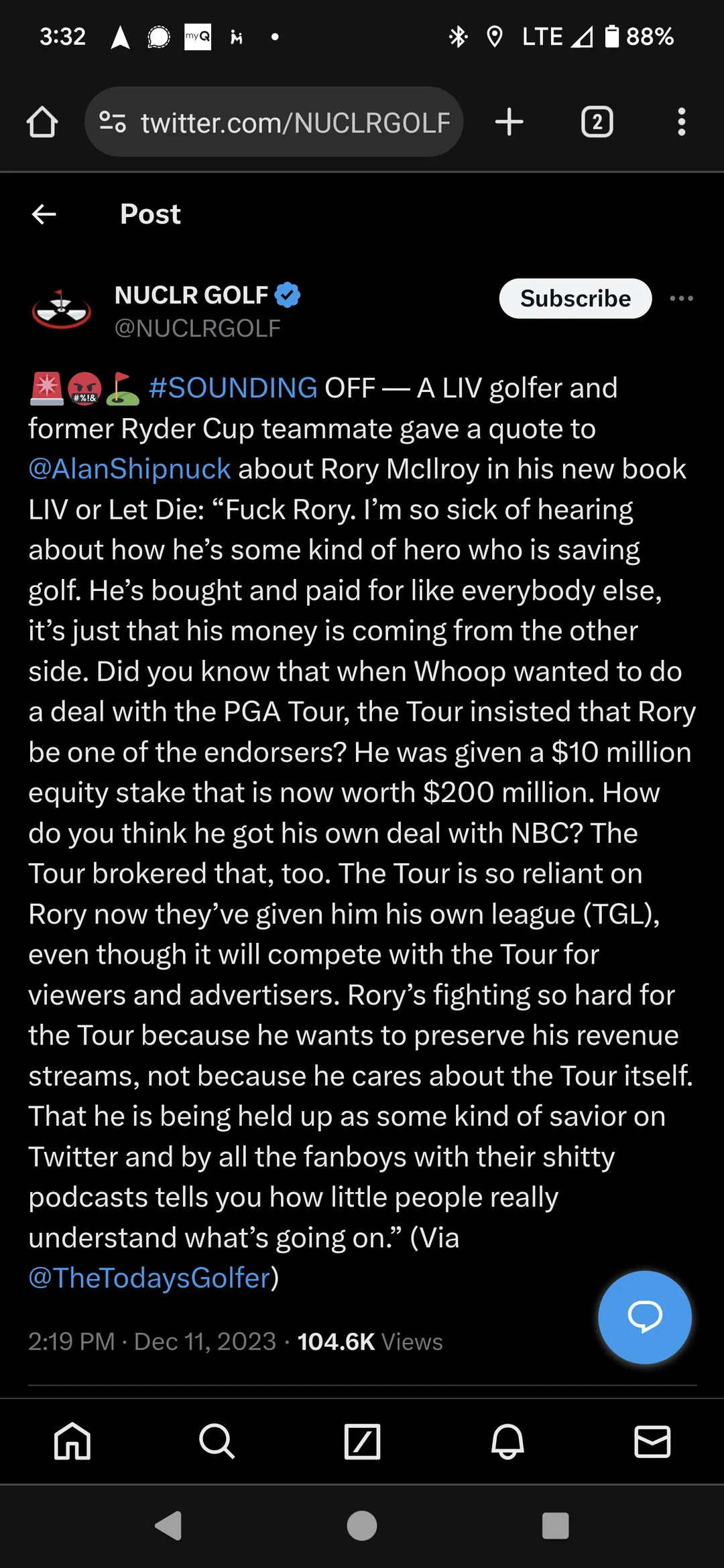Viewport: 724px width, 1568px height.
Task: Open the browser's three-dot menu
Action: point(681,123)
